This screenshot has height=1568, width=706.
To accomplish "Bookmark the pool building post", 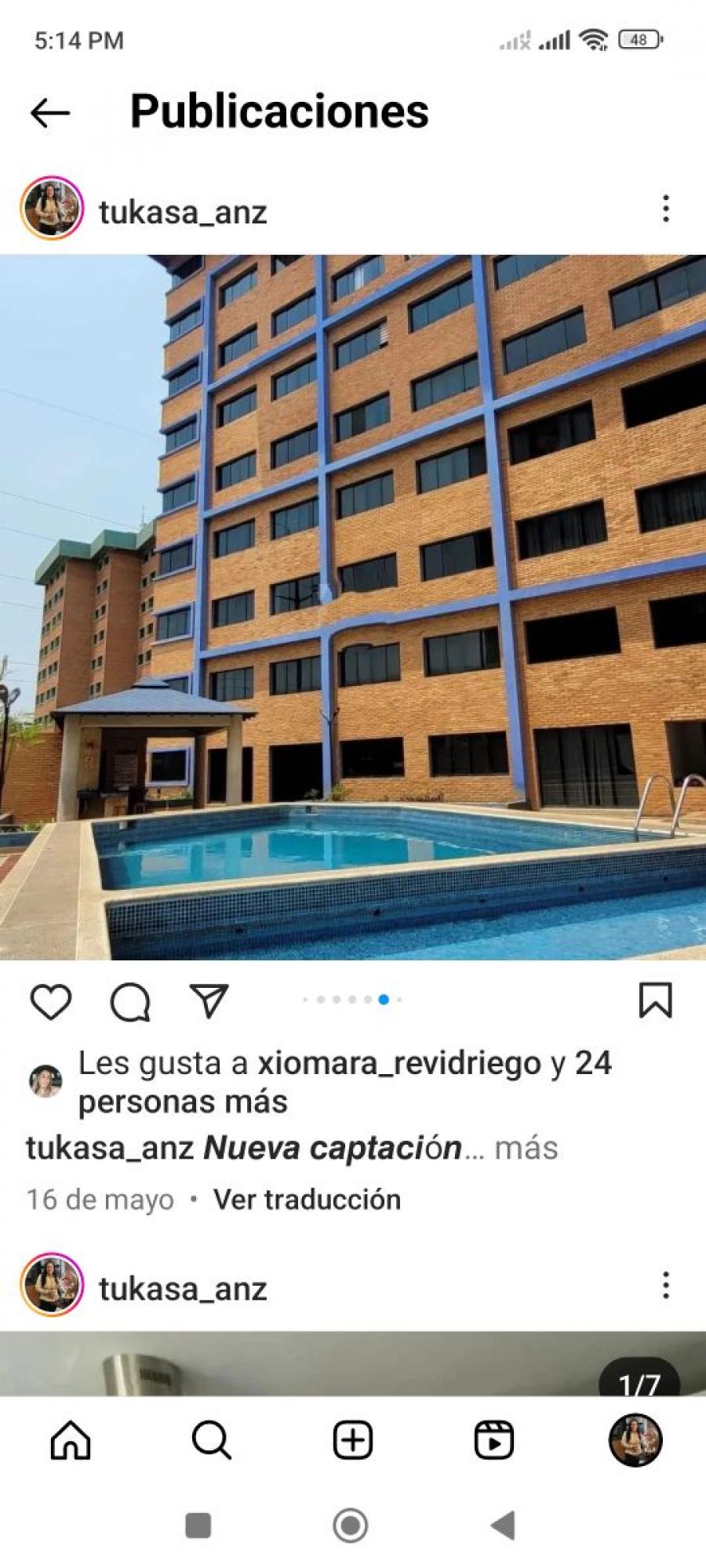I will (655, 1000).
